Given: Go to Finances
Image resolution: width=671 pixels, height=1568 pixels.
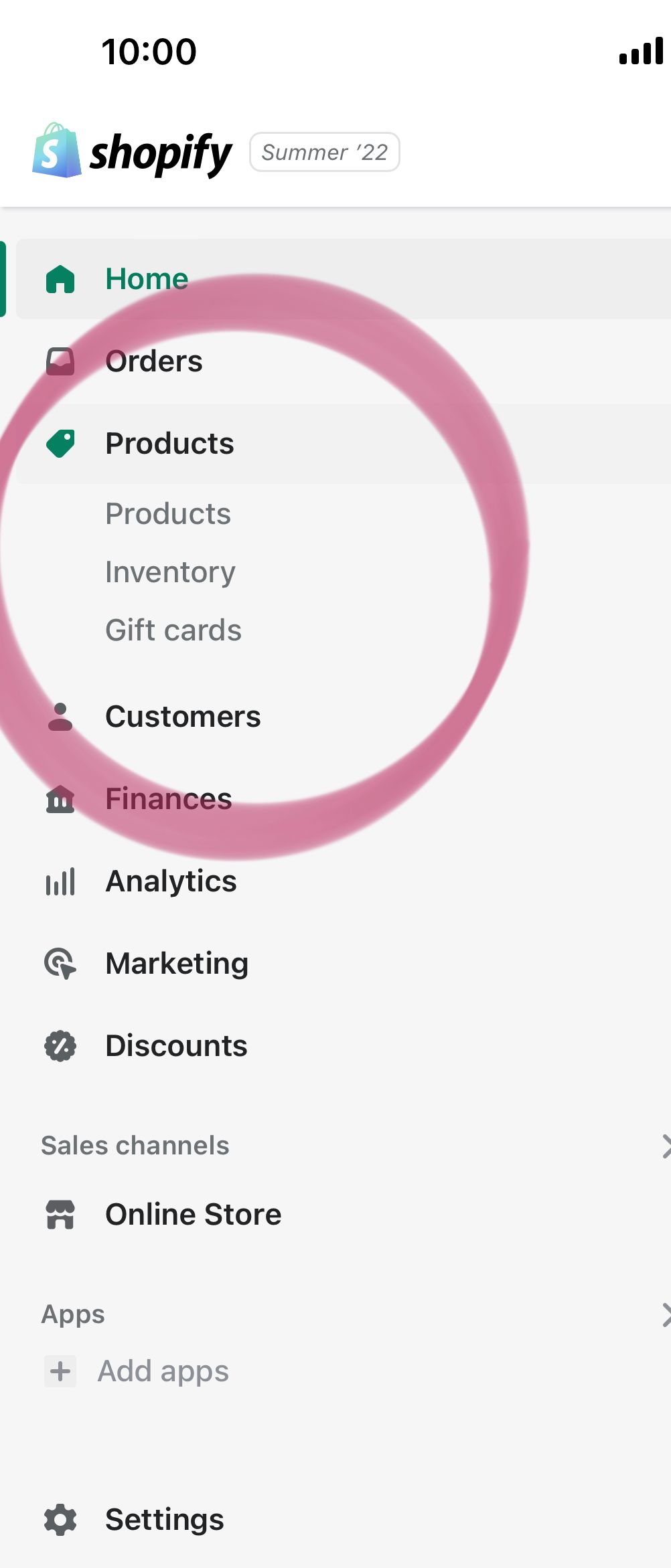Looking at the screenshot, I should [169, 799].
